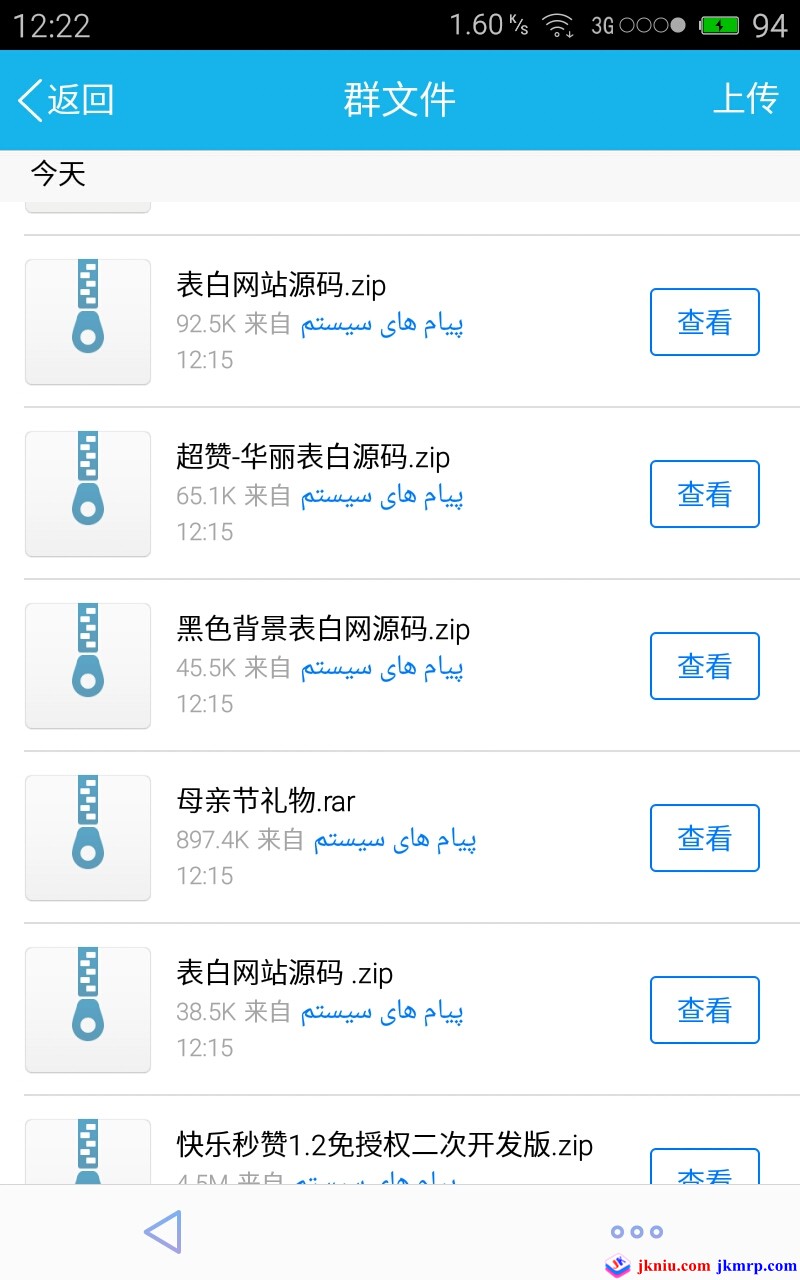
Task: Tap 查看 for 黑色背景表白网源码.zip
Action: coord(704,666)
